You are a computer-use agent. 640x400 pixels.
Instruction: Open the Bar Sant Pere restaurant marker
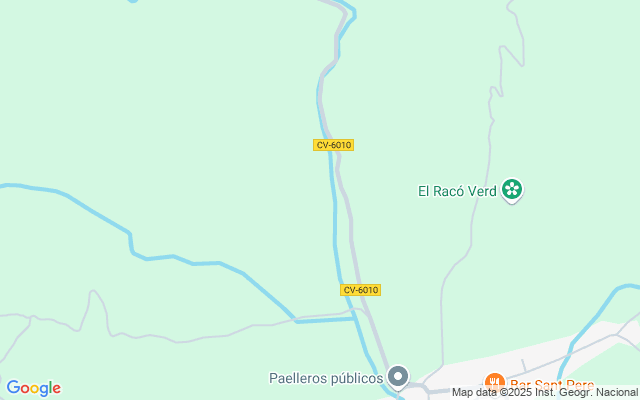point(493,382)
